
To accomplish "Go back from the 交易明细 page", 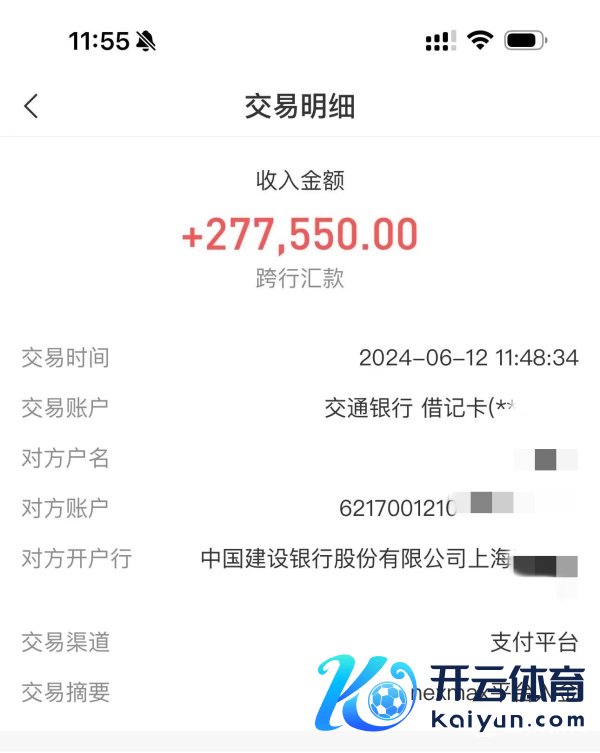I will (x=31, y=106).
